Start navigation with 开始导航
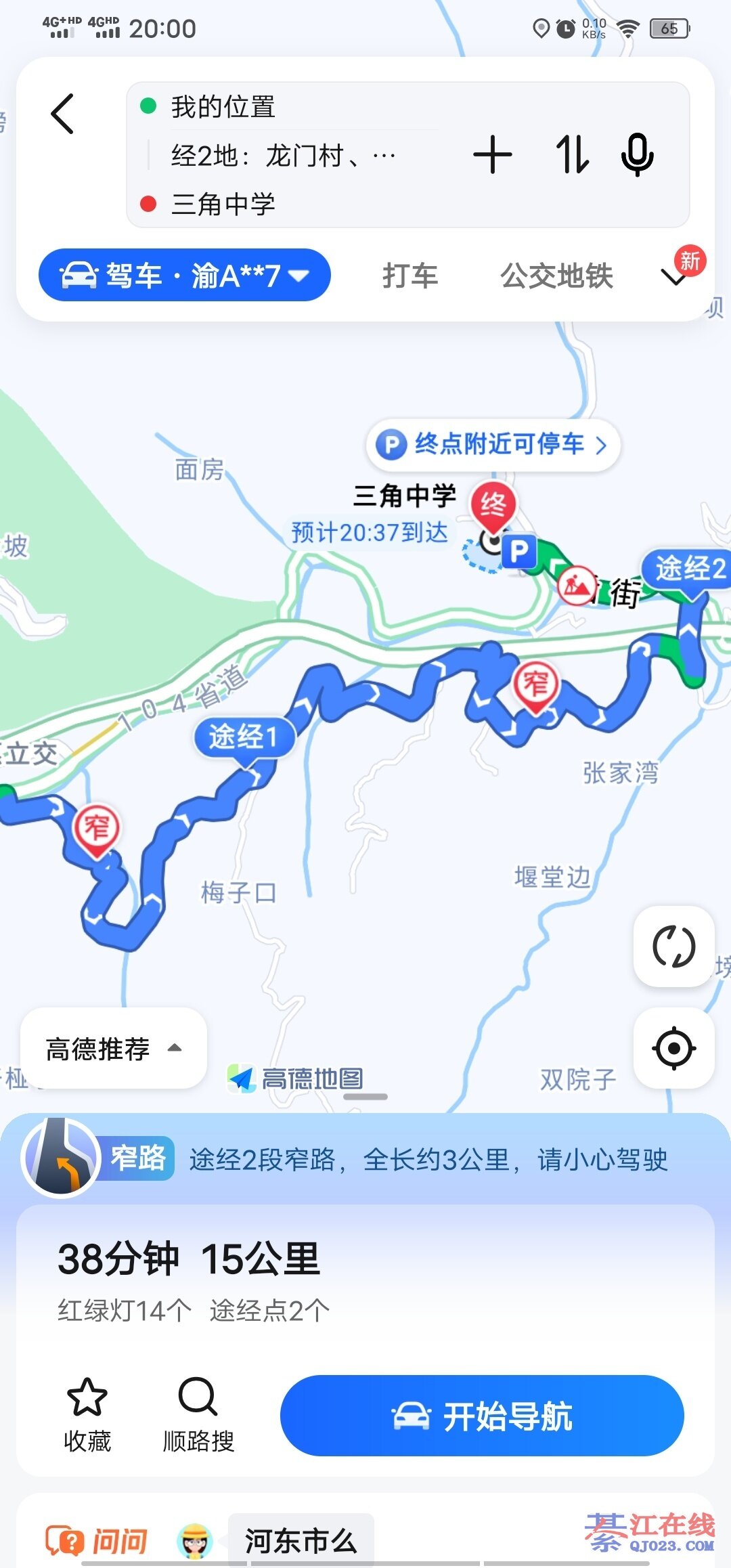 (482, 1416)
